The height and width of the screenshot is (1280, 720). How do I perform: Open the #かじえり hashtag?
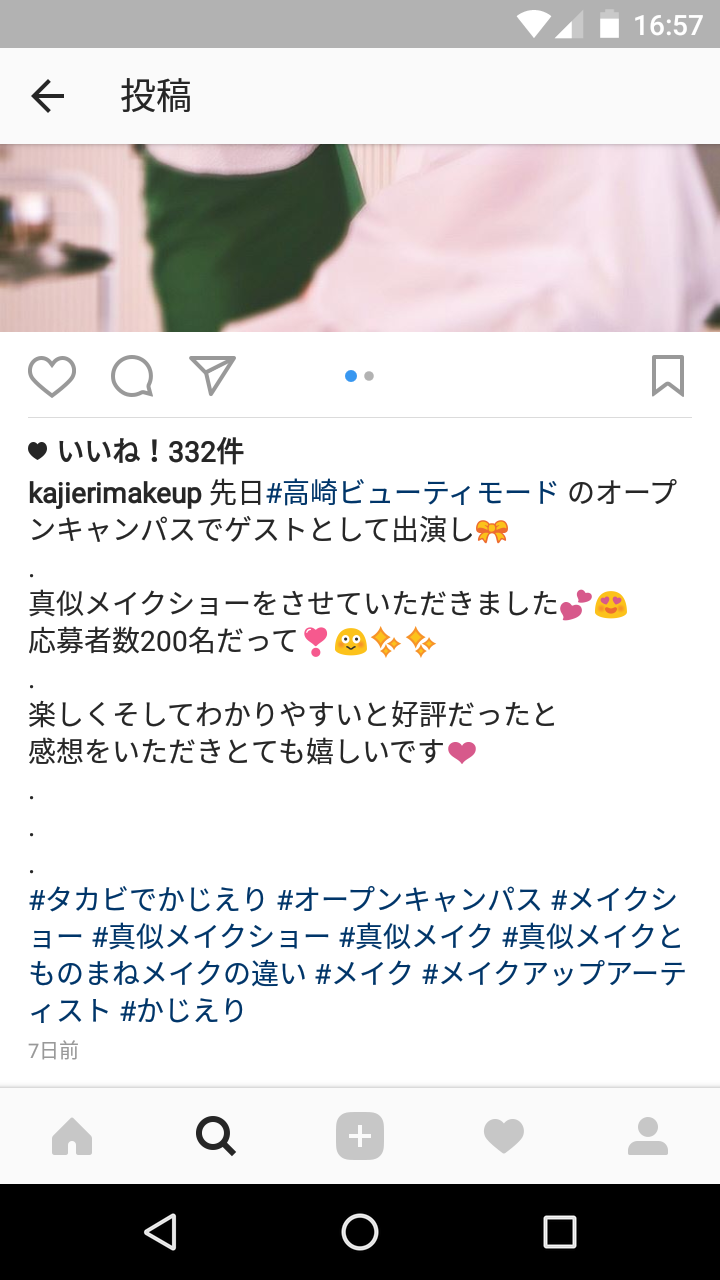183,1010
